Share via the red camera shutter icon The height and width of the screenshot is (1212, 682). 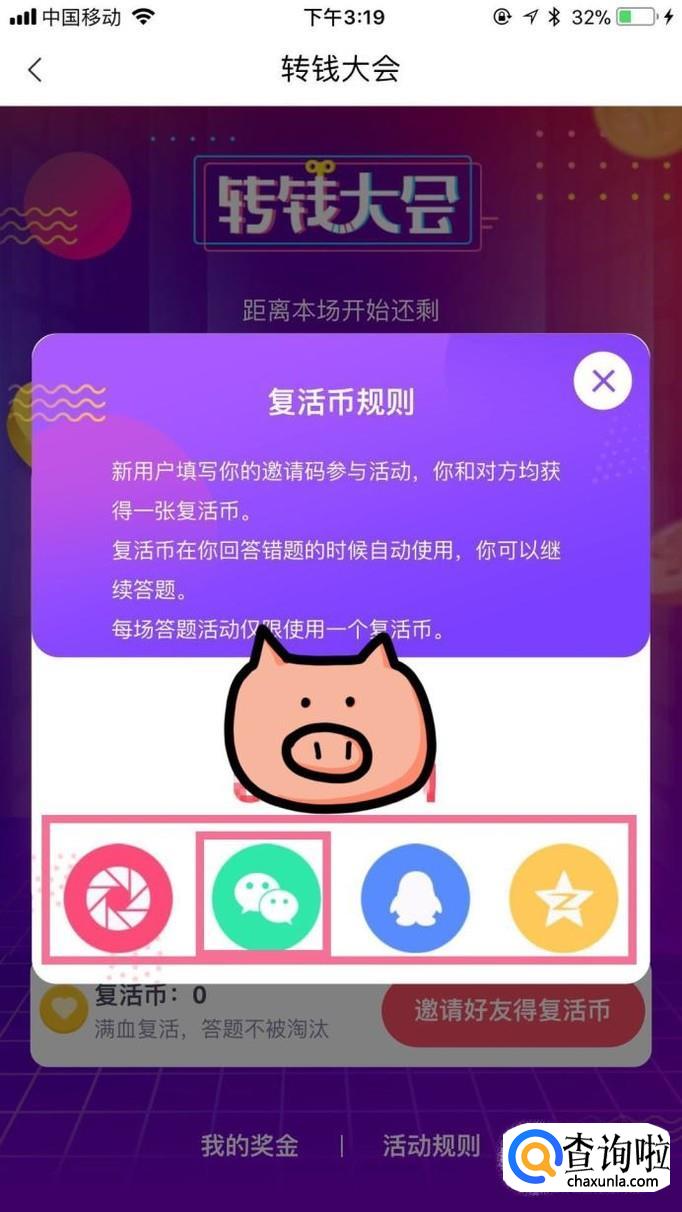click(x=119, y=897)
